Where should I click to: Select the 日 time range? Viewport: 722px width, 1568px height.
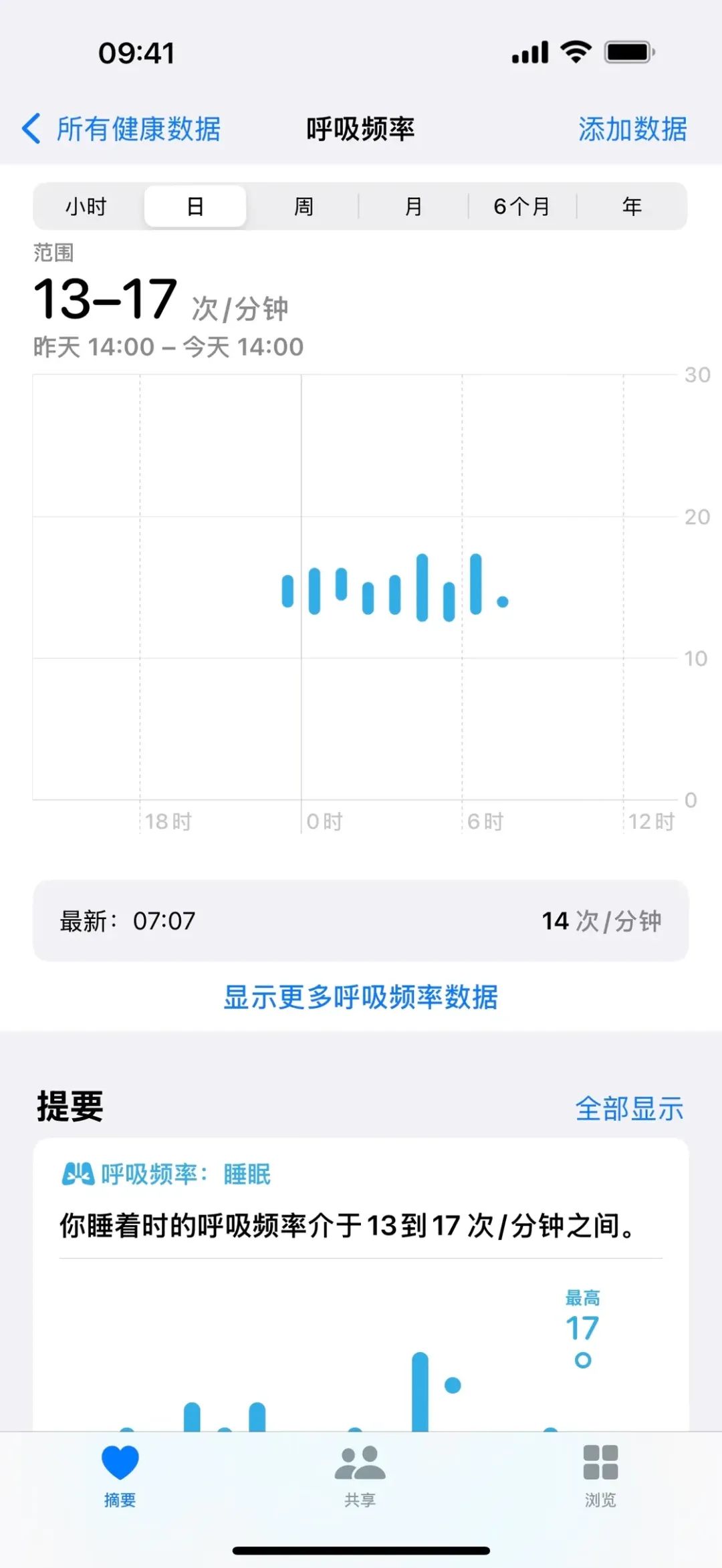pos(195,207)
